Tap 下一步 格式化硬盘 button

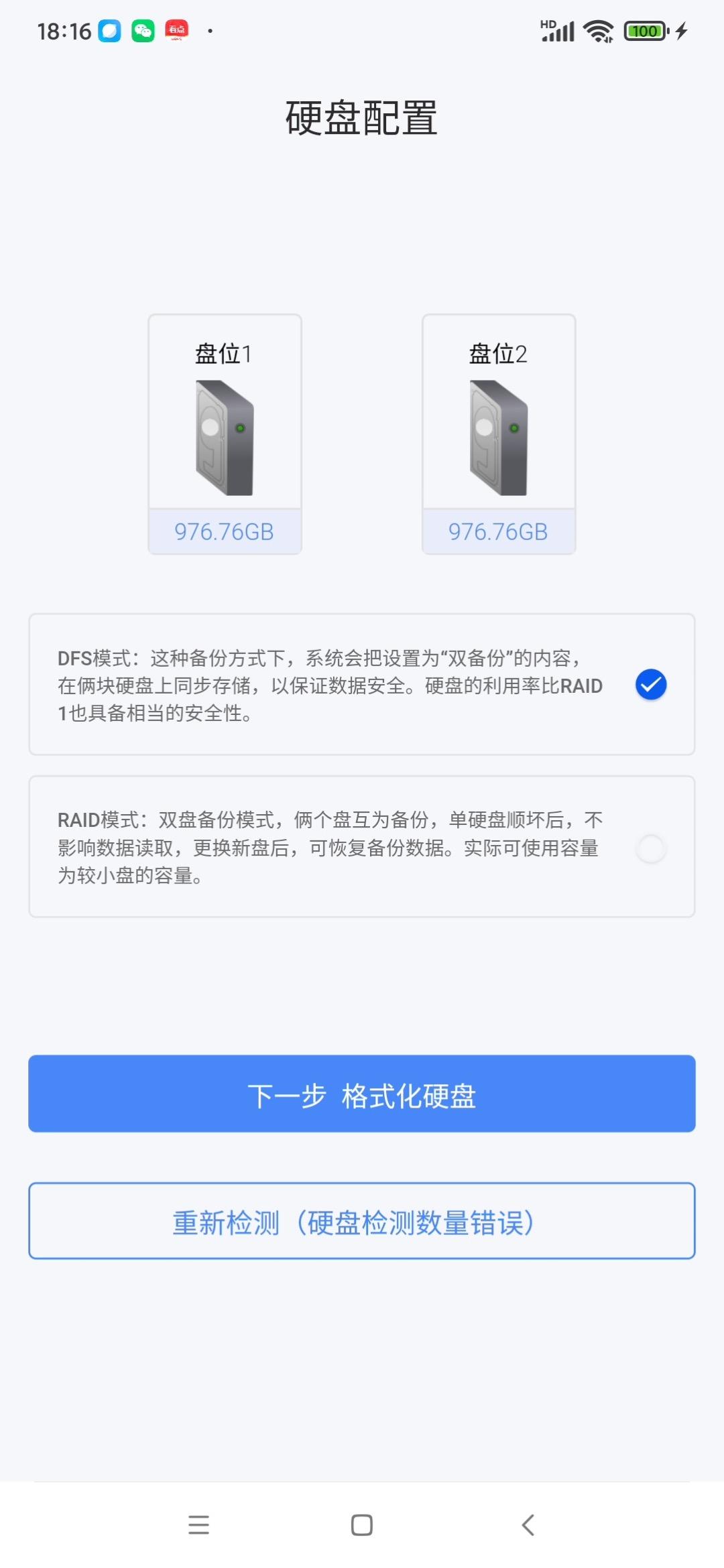click(362, 1094)
